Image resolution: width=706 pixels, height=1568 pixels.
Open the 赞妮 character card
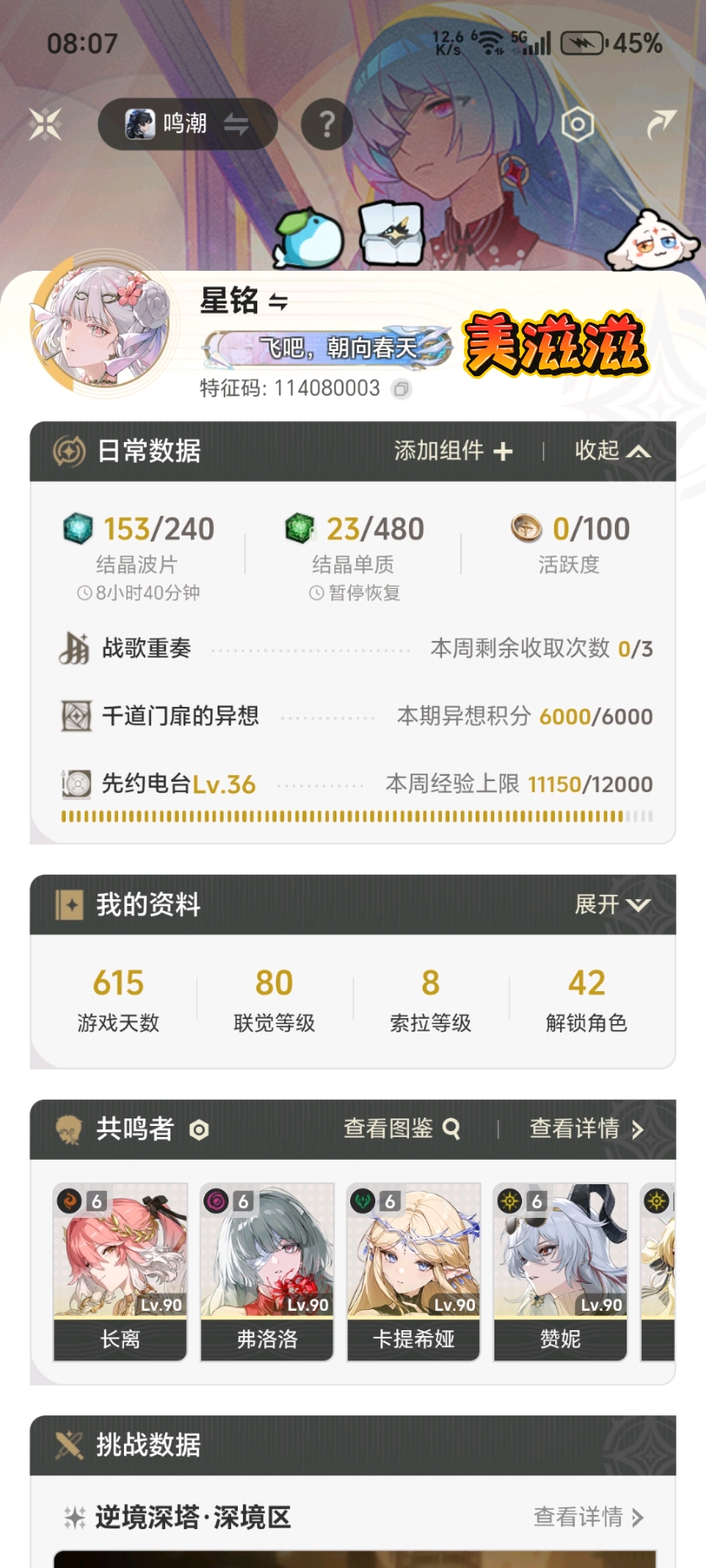pyautogui.click(x=560, y=1271)
